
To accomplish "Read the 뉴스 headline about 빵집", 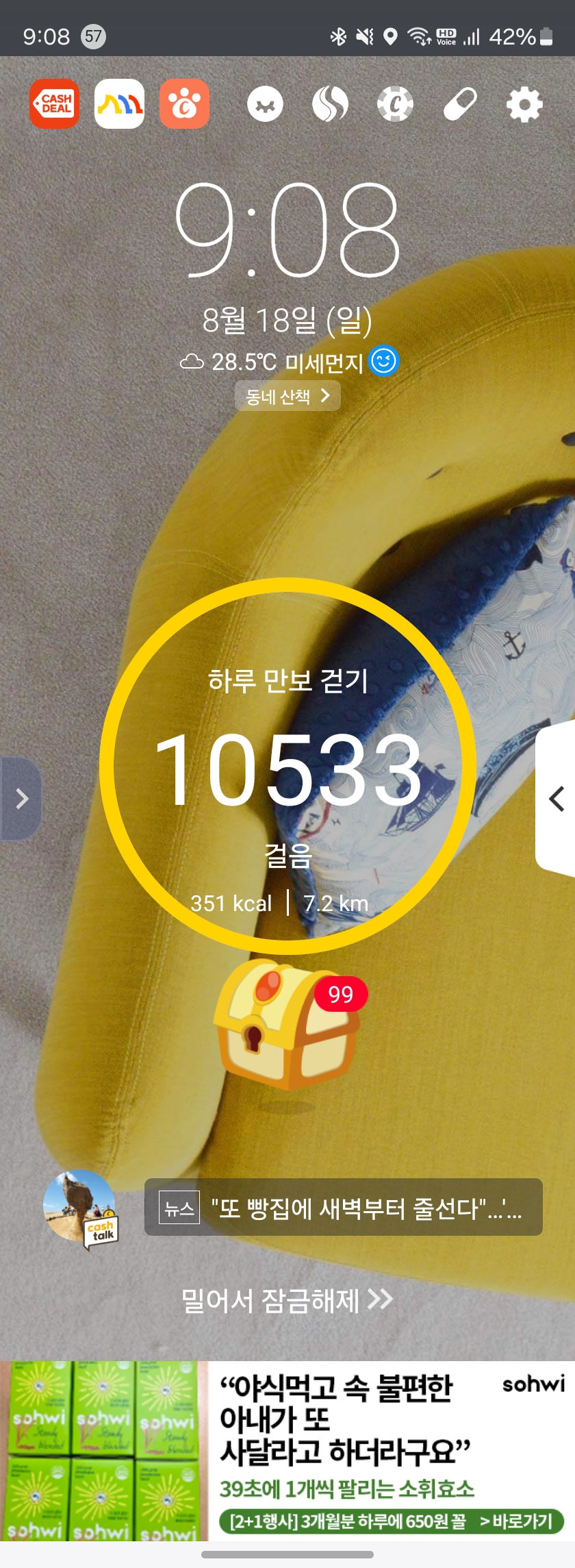I will [344, 1208].
